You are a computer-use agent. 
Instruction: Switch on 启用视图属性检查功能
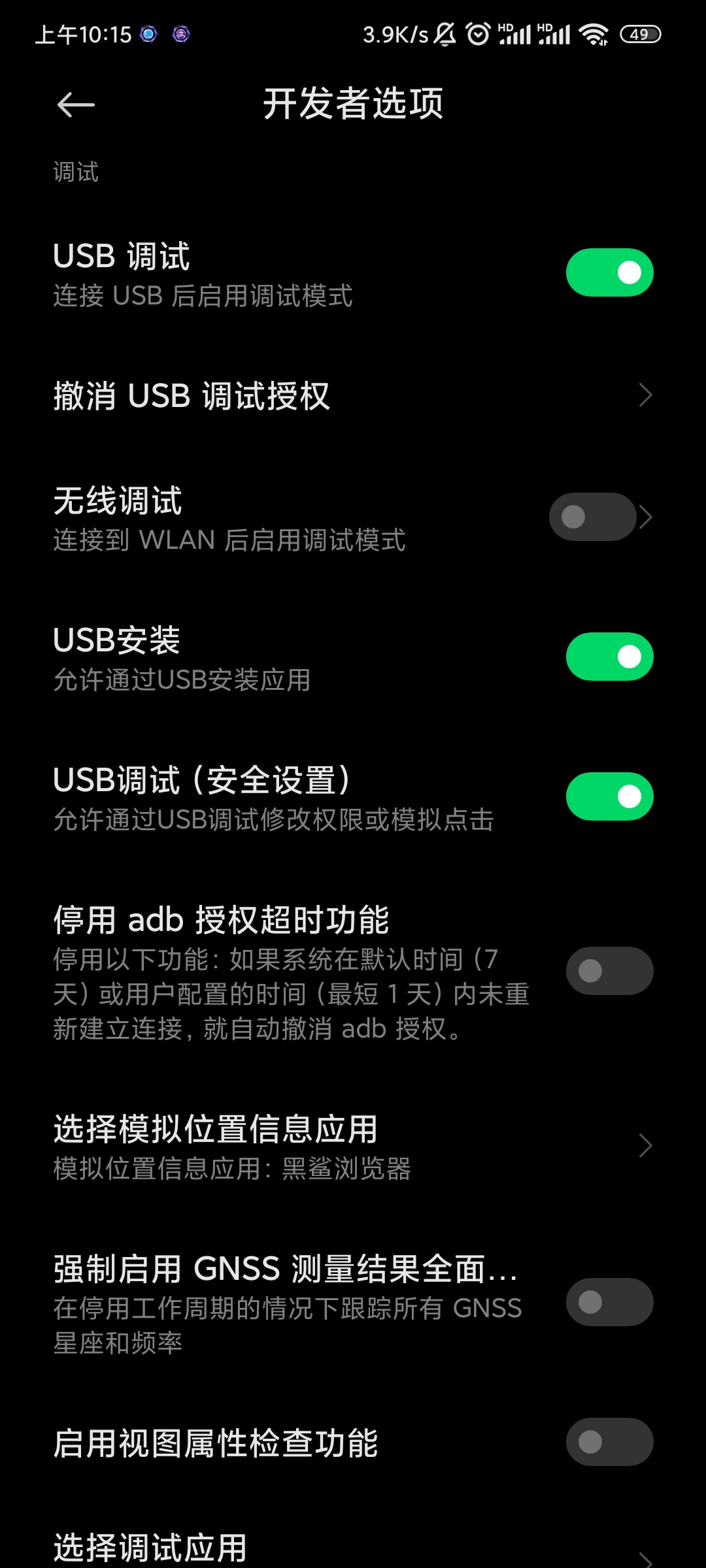(609, 1442)
